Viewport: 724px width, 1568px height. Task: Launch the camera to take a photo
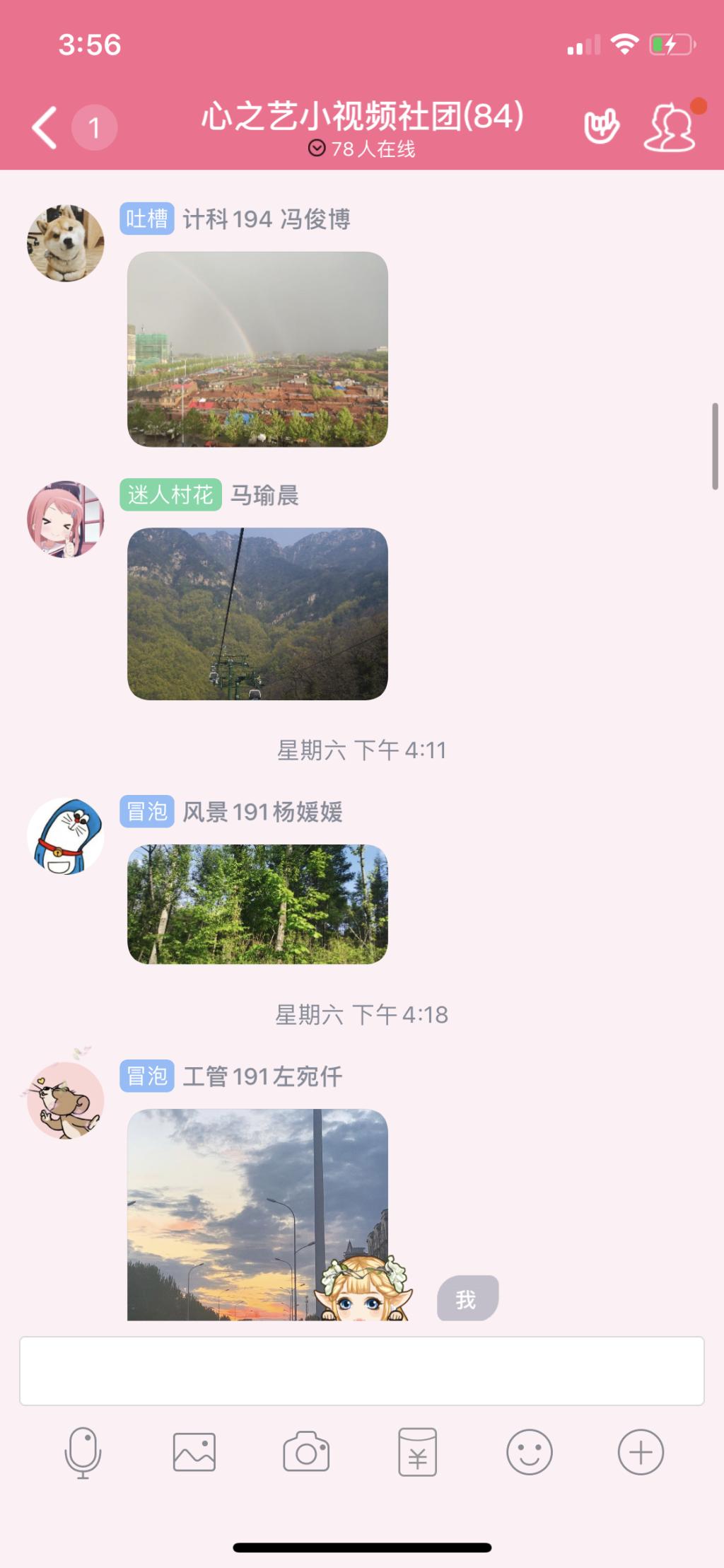[x=305, y=1452]
